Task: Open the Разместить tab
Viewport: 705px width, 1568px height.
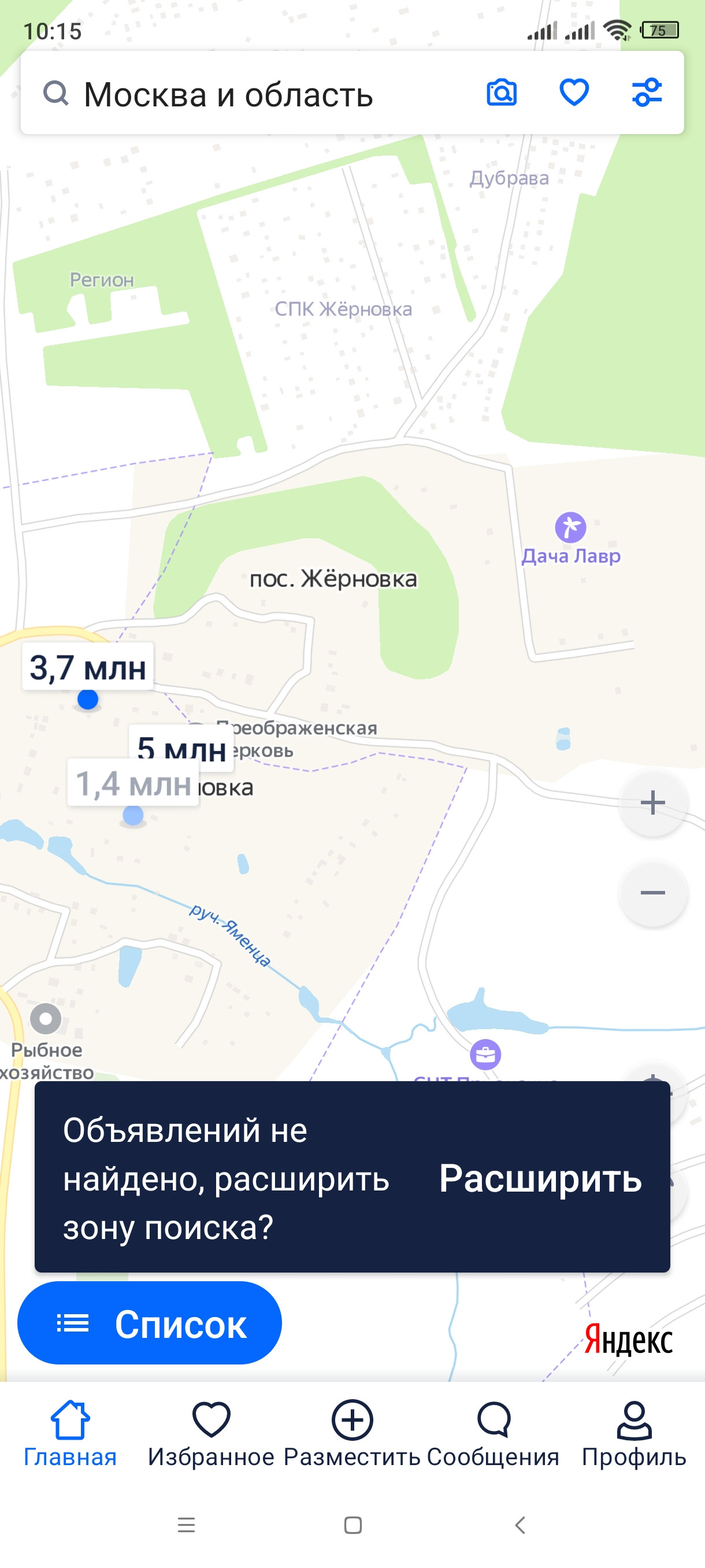Action: point(352,1433)
